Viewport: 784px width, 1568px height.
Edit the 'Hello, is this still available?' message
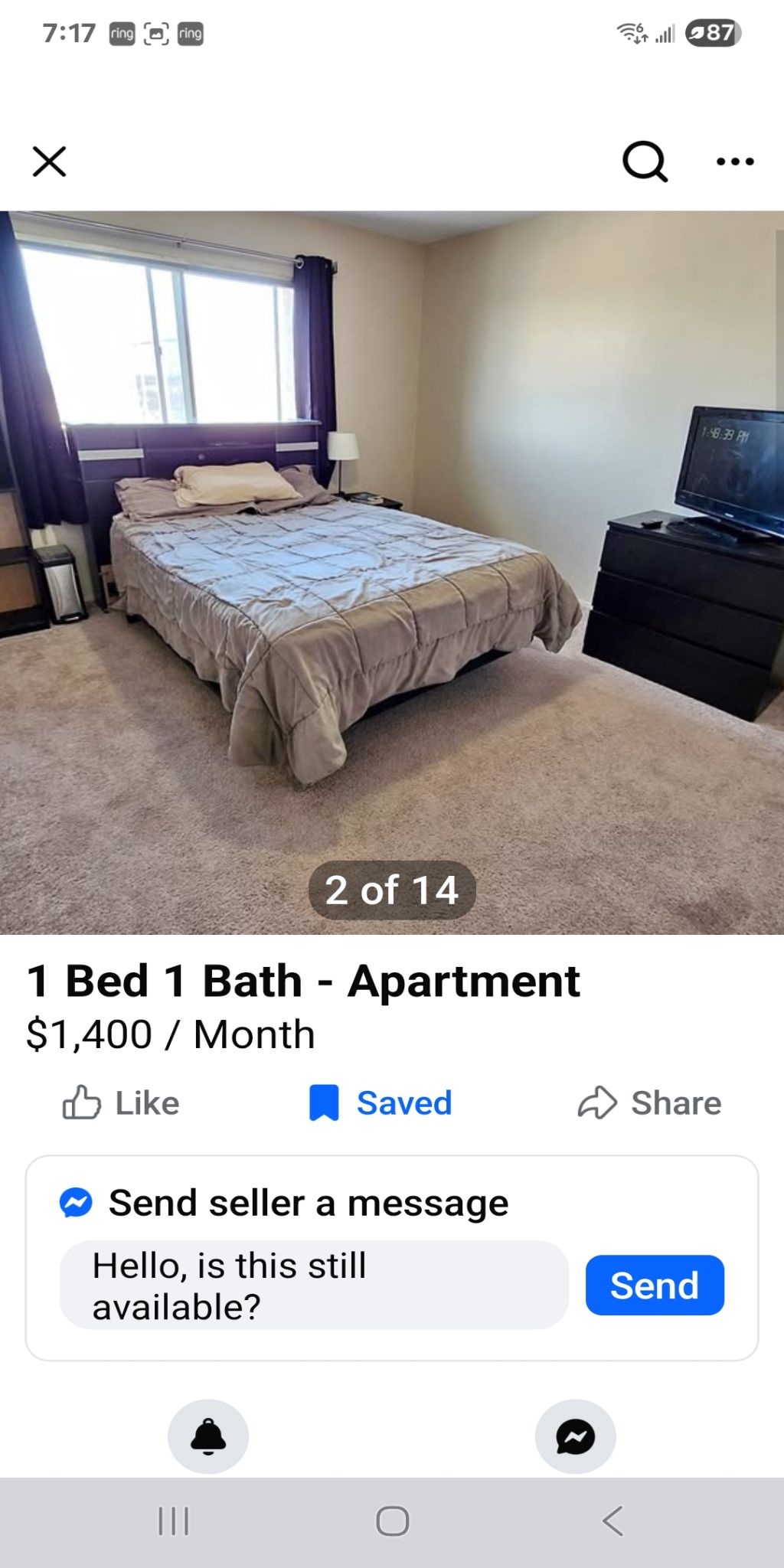point(314,1285)
